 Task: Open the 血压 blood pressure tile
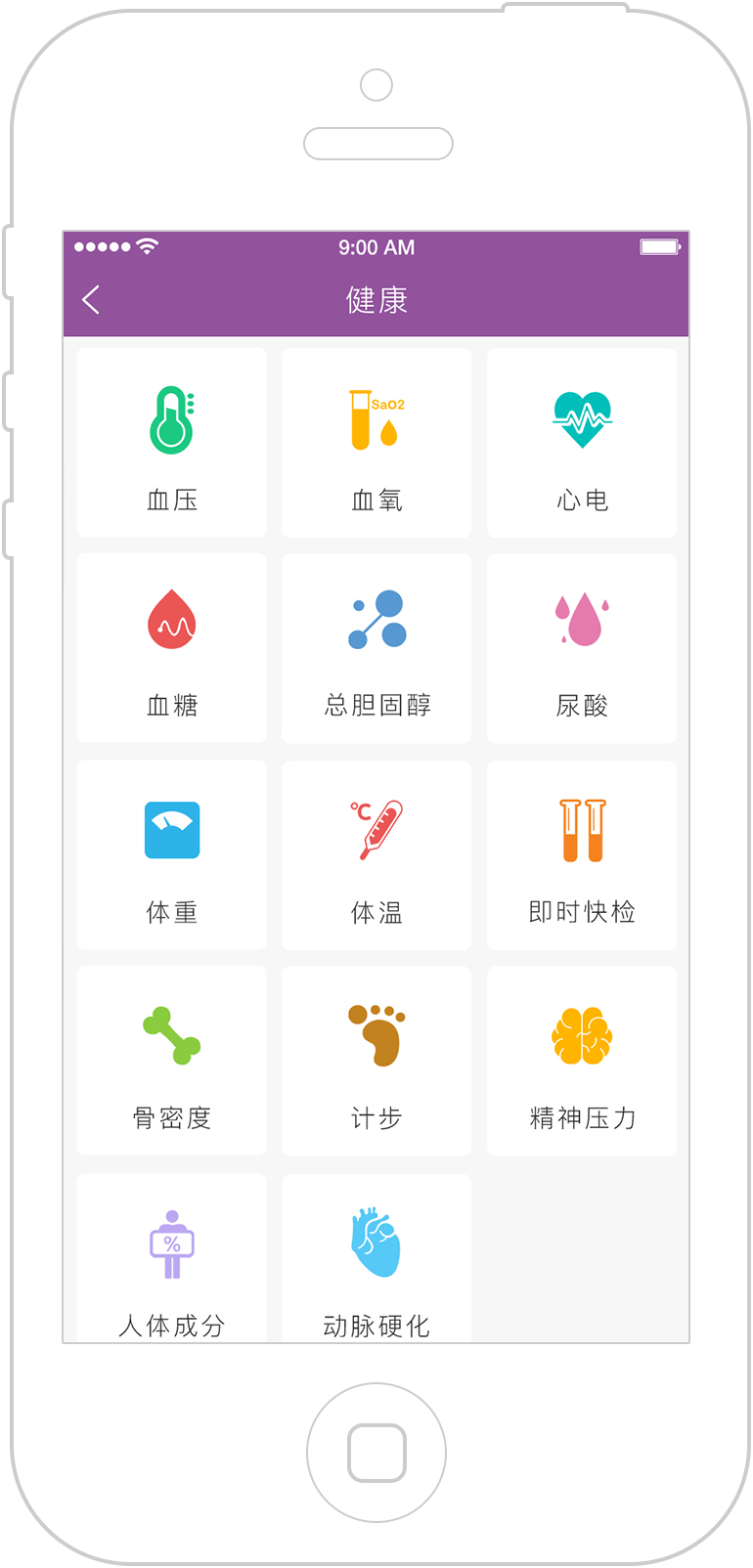tap(172, 442)
